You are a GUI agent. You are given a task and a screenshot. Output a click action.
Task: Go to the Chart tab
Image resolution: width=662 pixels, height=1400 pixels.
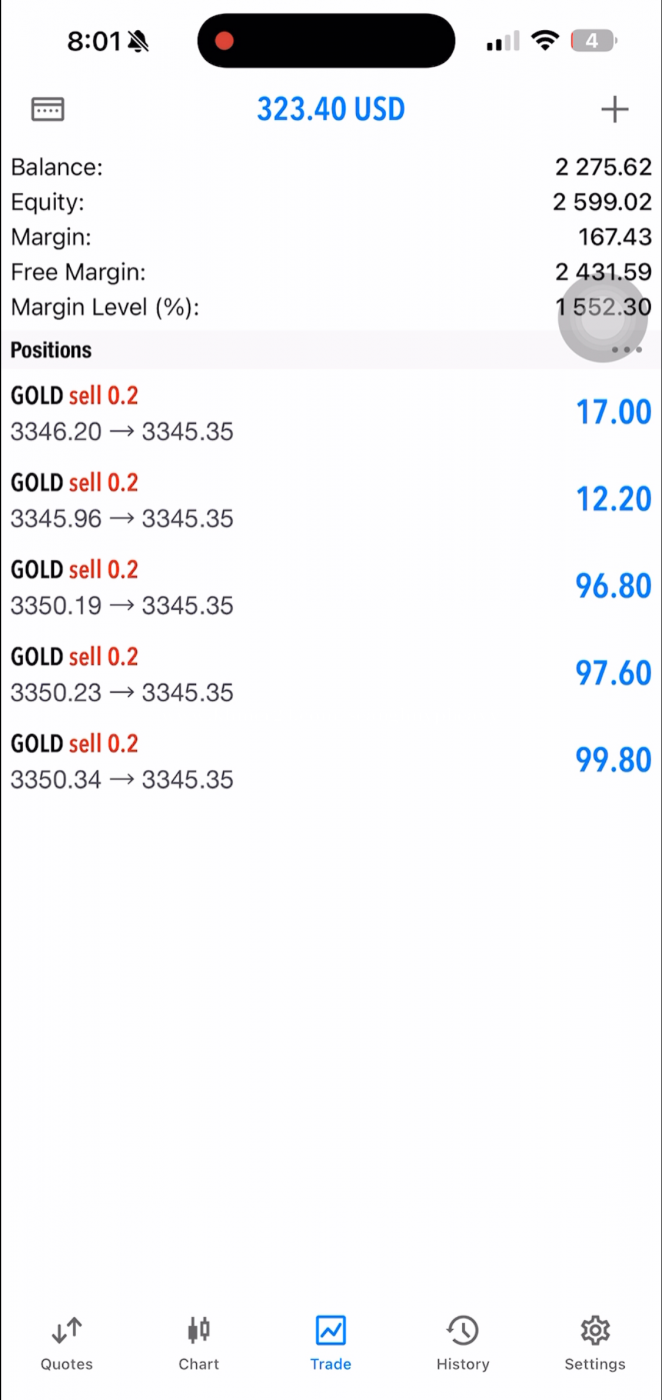coord(199,1343)
